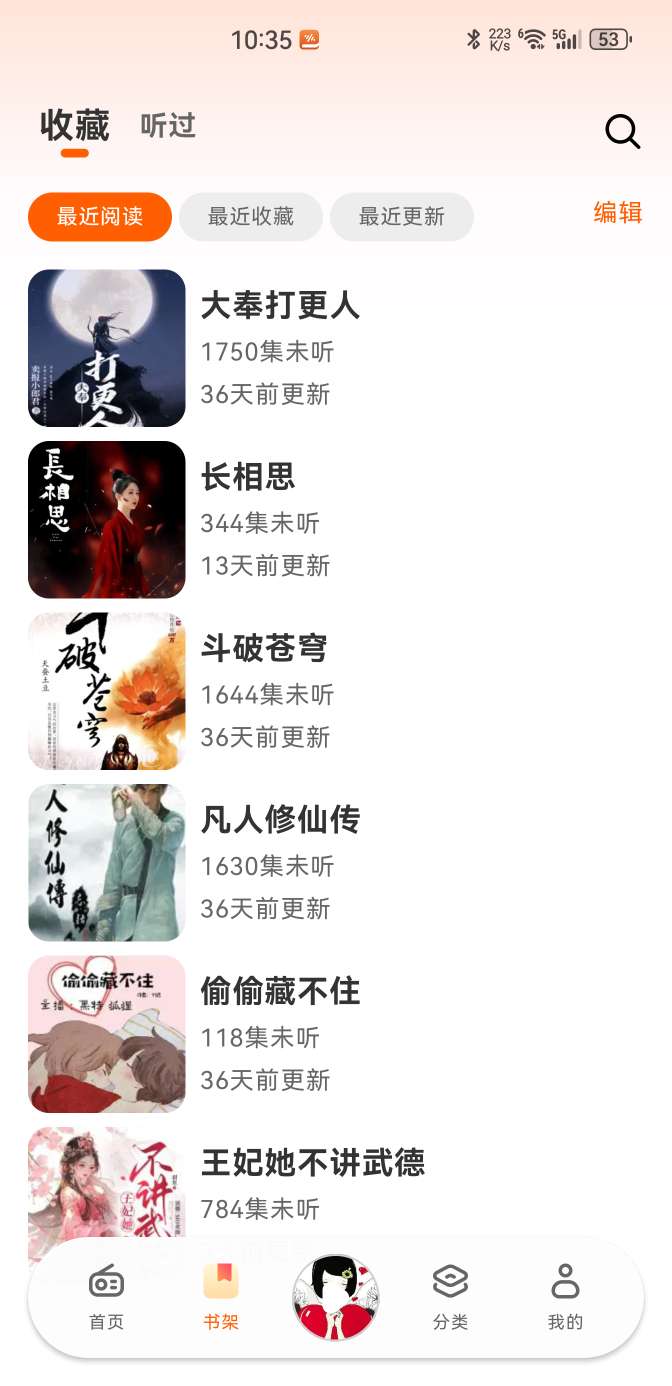The width and height of the screenshot is (672, 1386).
Task: Open the audiobook 凡人修仙传
Action: click(x=280, y=820)
